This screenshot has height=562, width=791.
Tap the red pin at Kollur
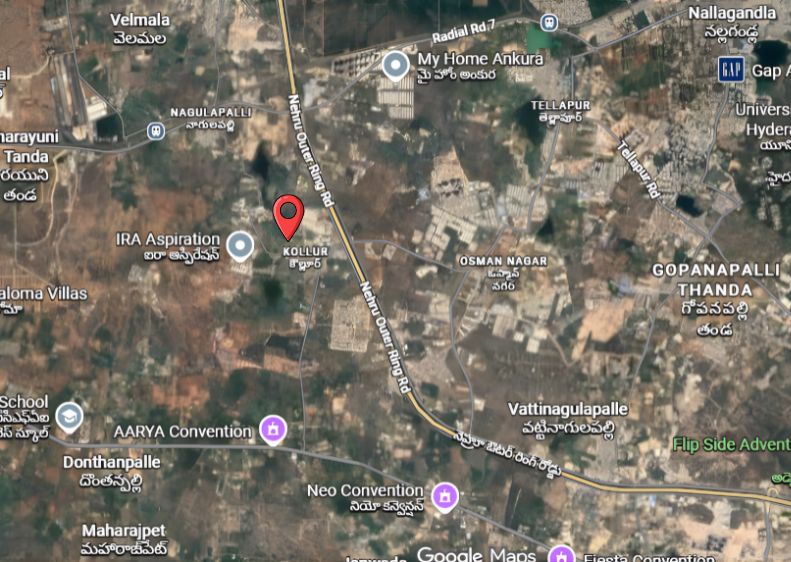click(289, 213)
